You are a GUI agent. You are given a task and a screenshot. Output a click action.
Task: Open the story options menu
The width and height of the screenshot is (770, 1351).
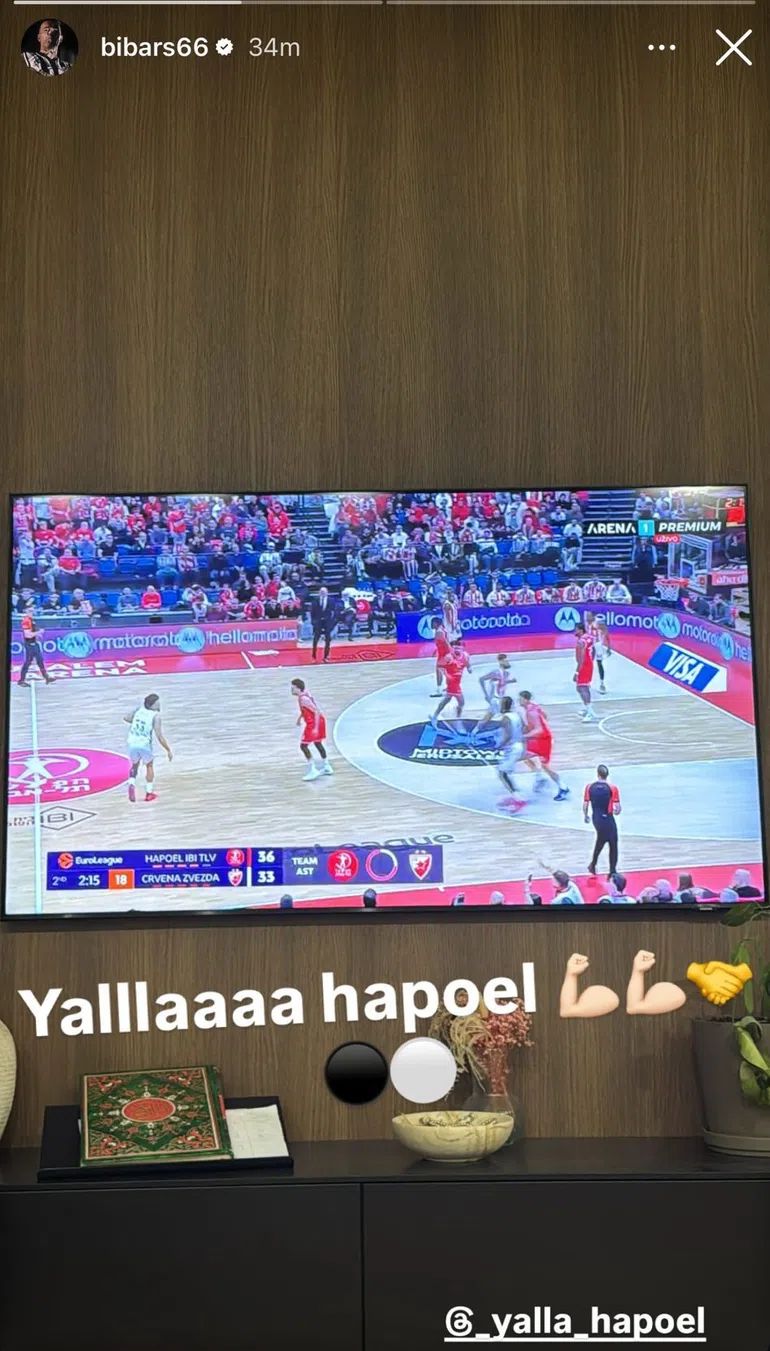click(x=661, y=47)
